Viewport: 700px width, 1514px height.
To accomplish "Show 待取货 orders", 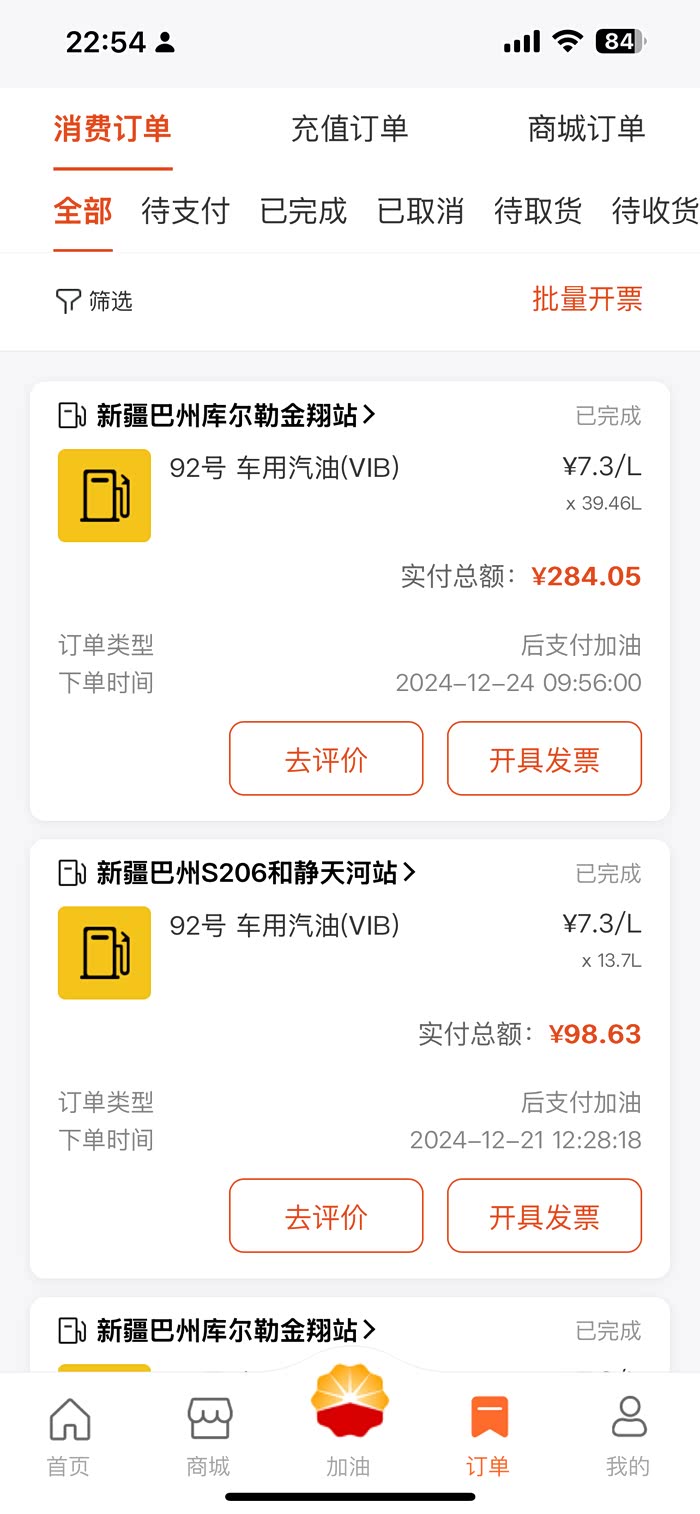I will pos(538,211).
